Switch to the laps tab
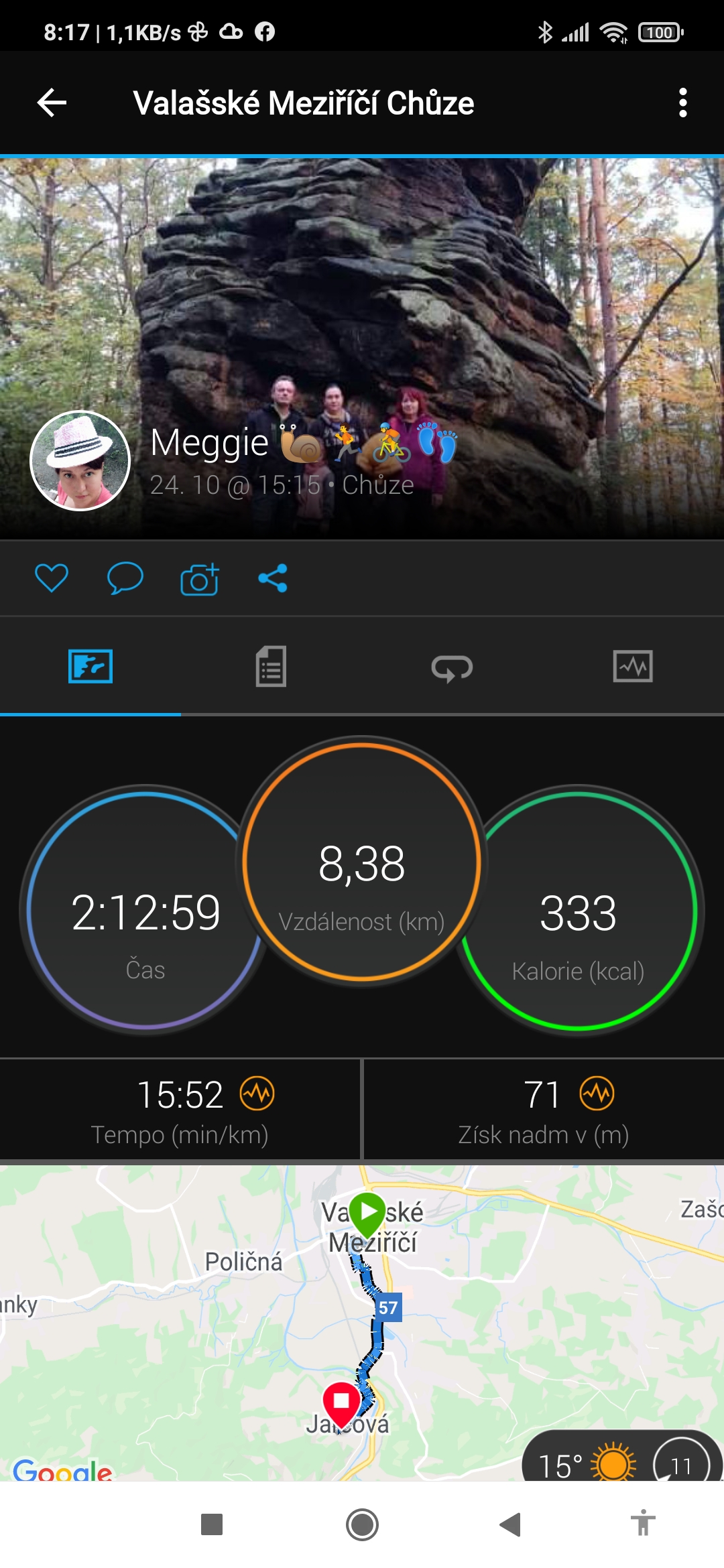This screenshot has height=1568, width=724. coord(452,666)
